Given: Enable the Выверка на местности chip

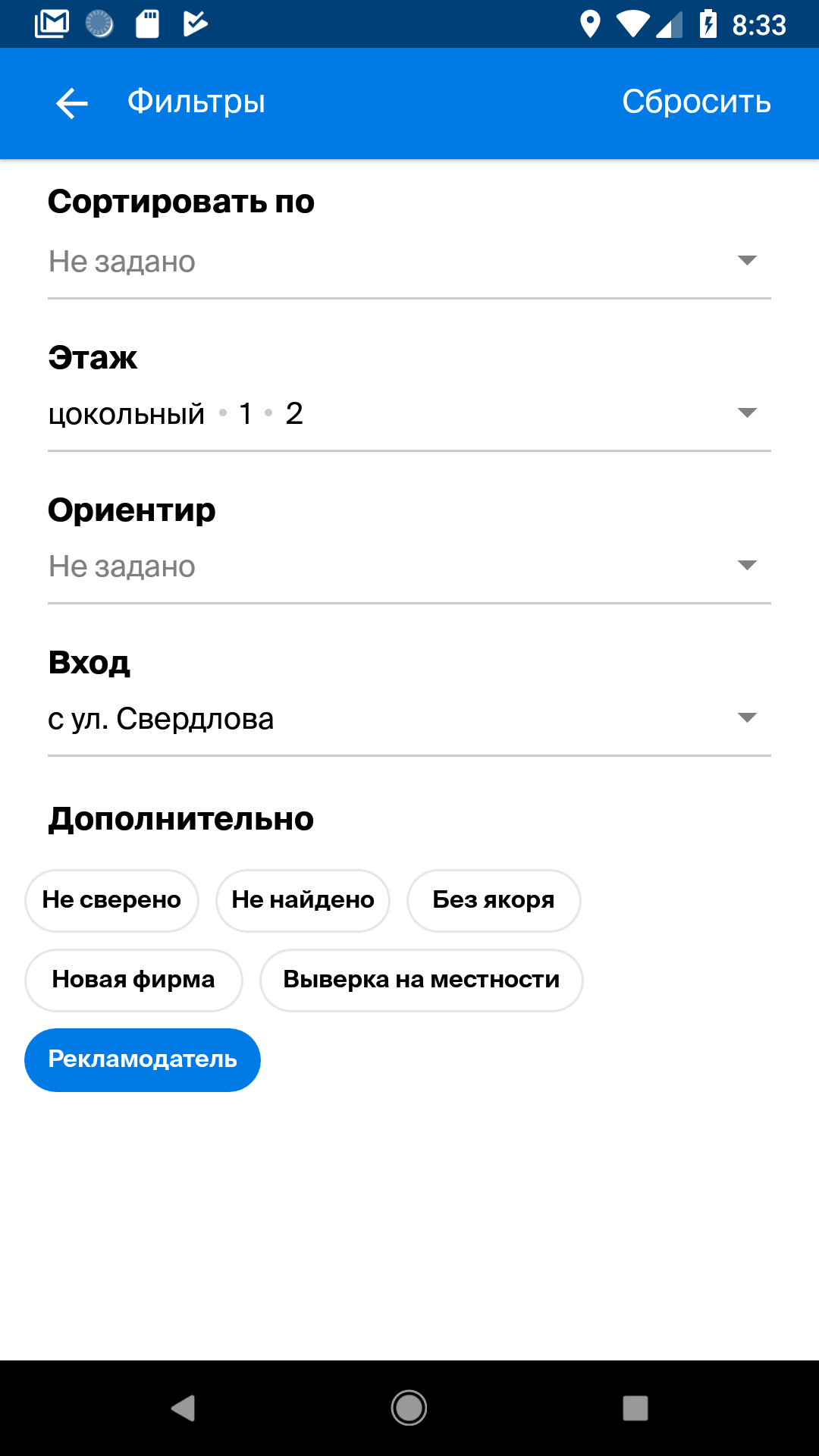Looking at the screenshot, I should pyautogui.click(x=421, y=980).
